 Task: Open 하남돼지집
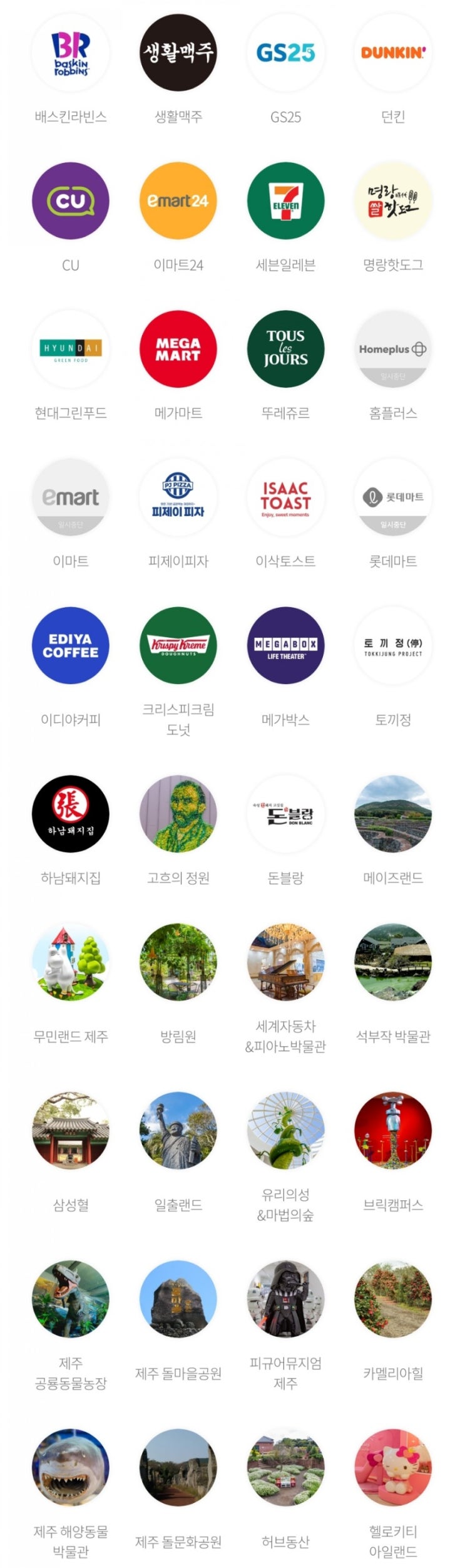click(x=71, y=814)
